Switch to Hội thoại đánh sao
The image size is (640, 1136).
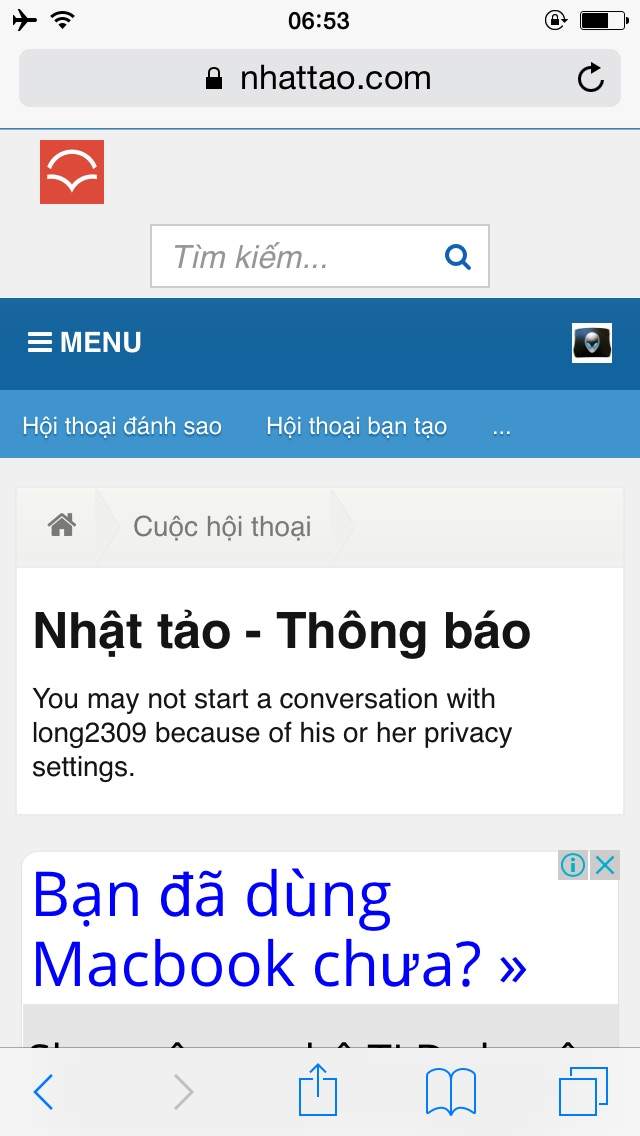click(122, 426)
